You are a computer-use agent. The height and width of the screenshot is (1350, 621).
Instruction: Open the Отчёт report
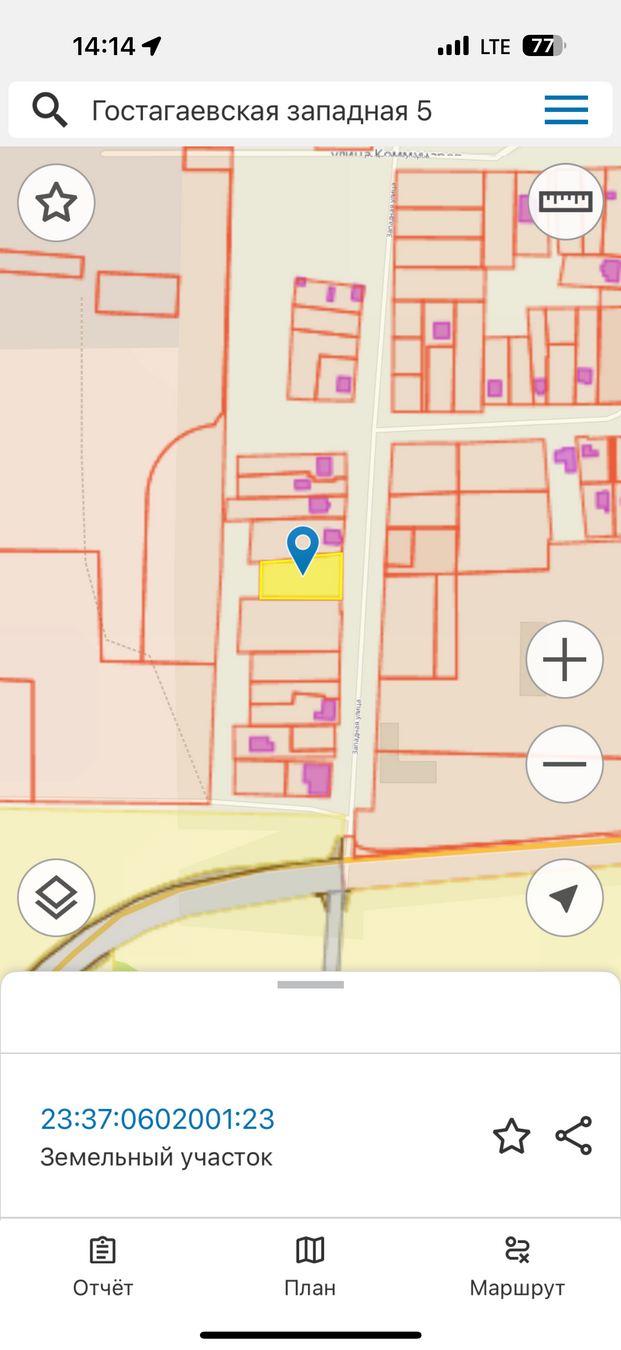103,1266
